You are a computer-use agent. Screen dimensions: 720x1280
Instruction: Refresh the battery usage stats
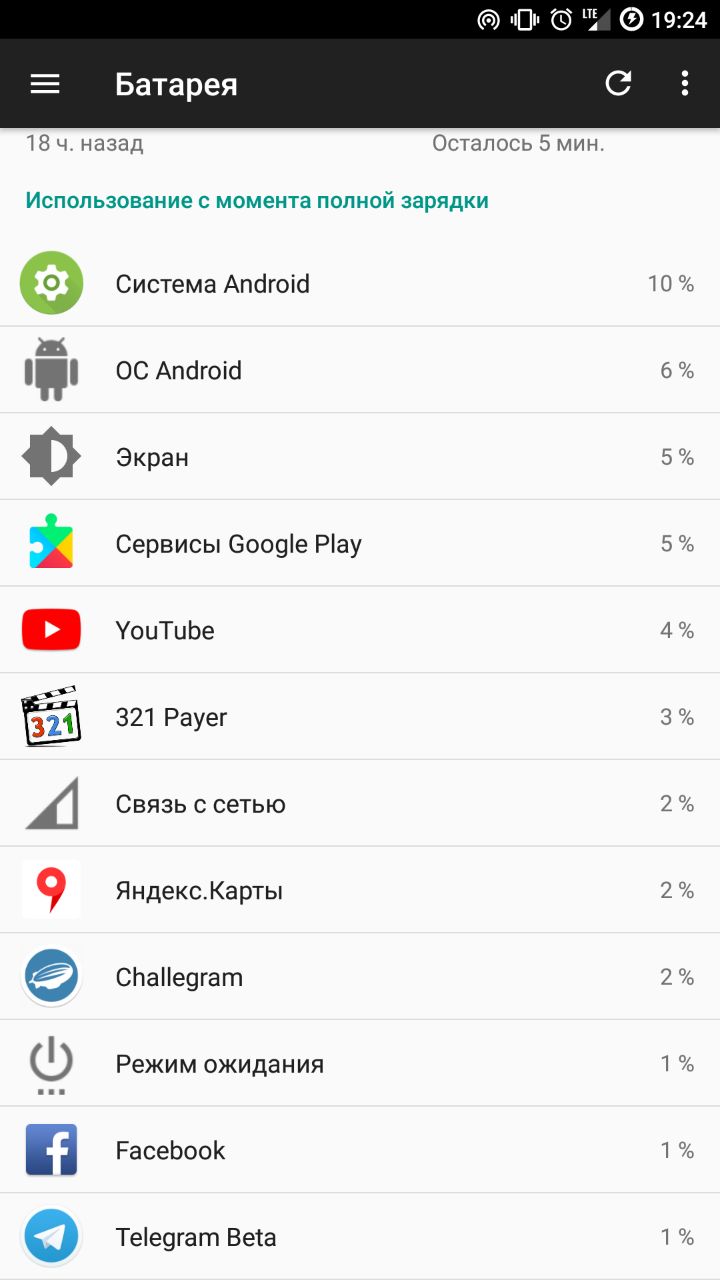pos(618,84)
